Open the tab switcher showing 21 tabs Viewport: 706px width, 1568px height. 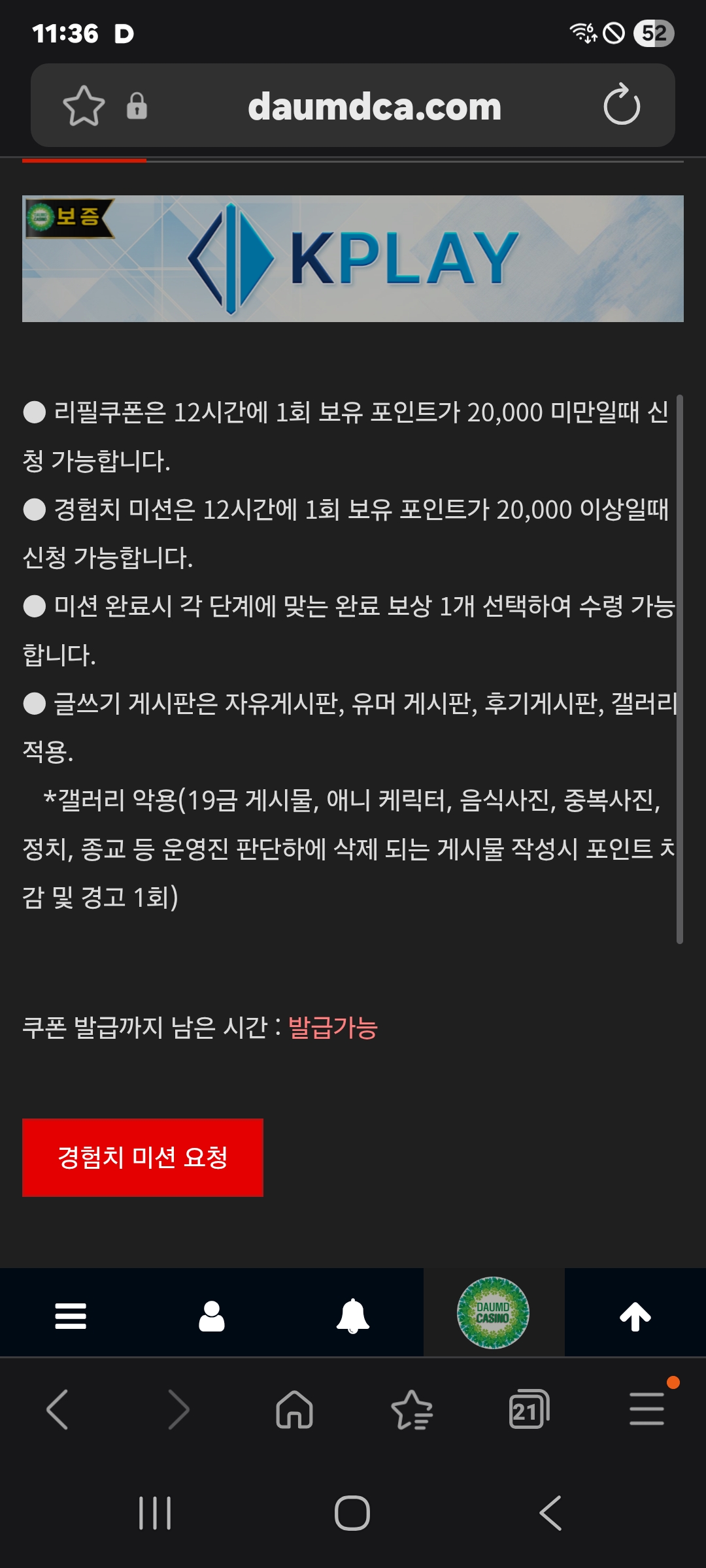pos(528,1409)
